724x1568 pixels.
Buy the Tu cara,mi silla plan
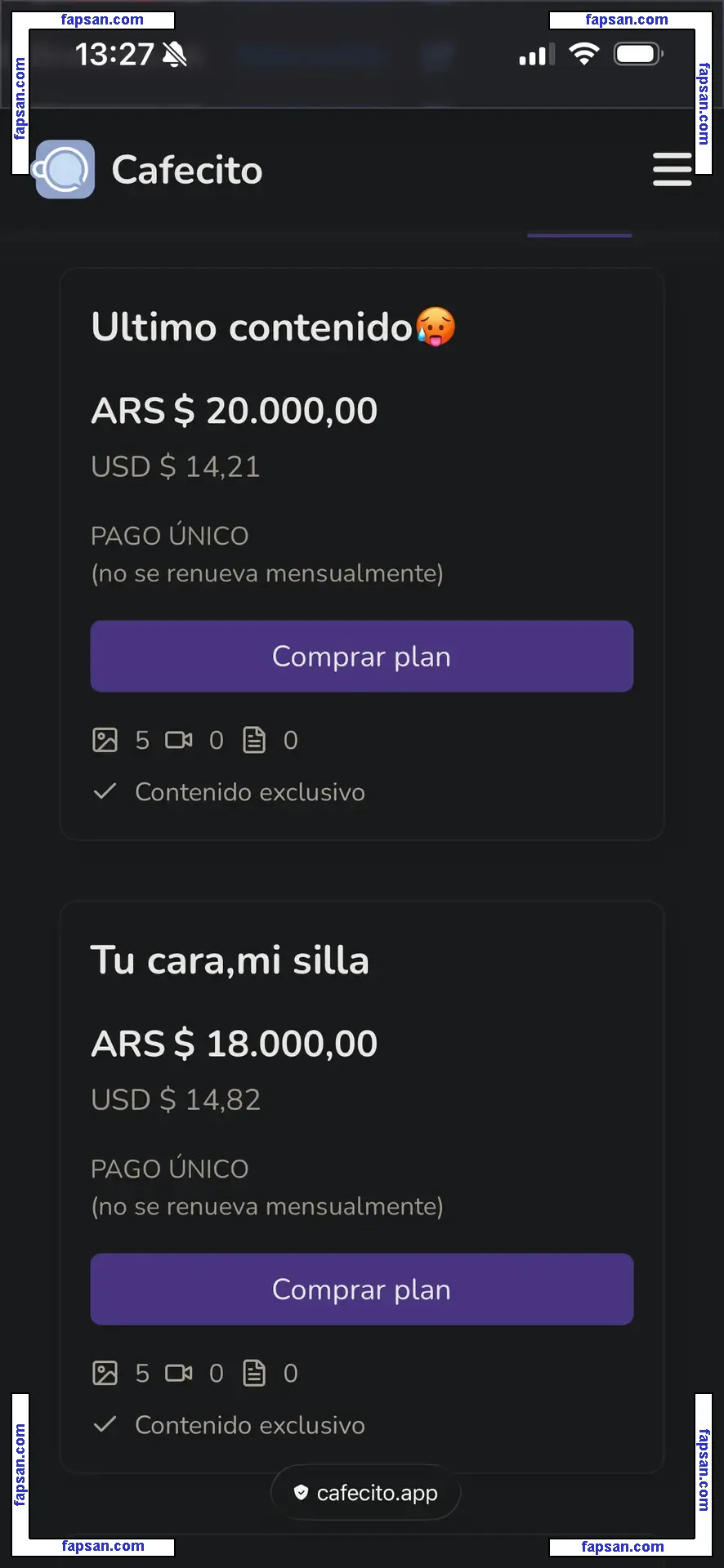tap(361, 1290)
